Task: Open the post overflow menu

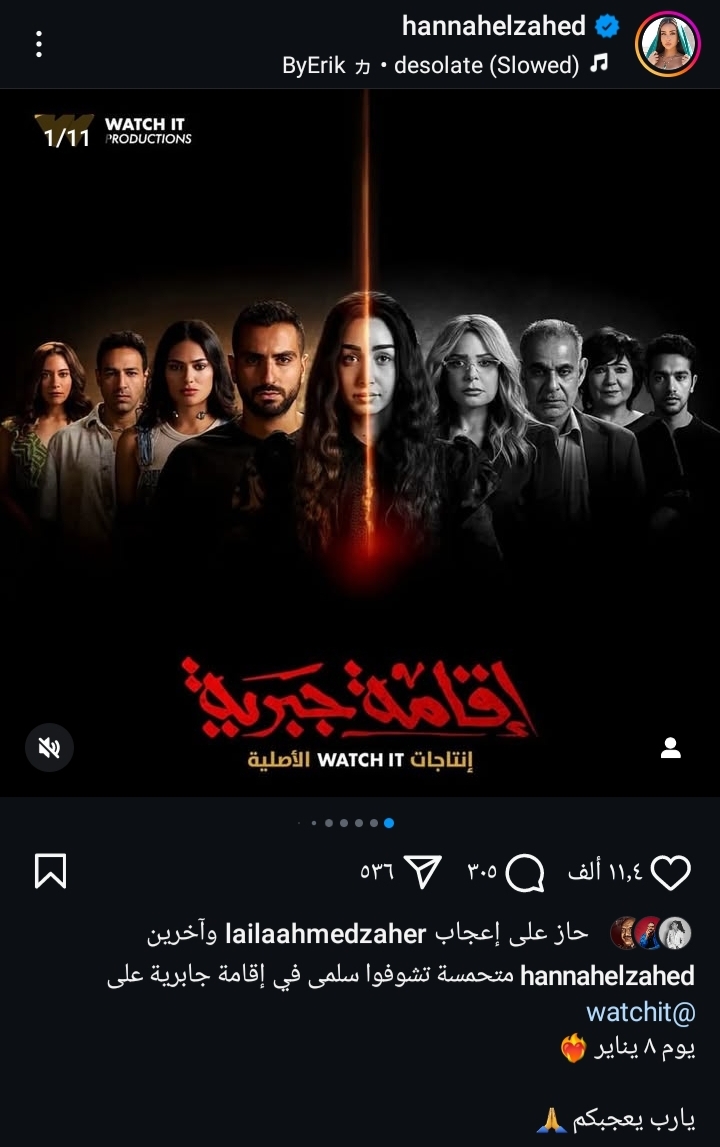Action: (39, 44)
